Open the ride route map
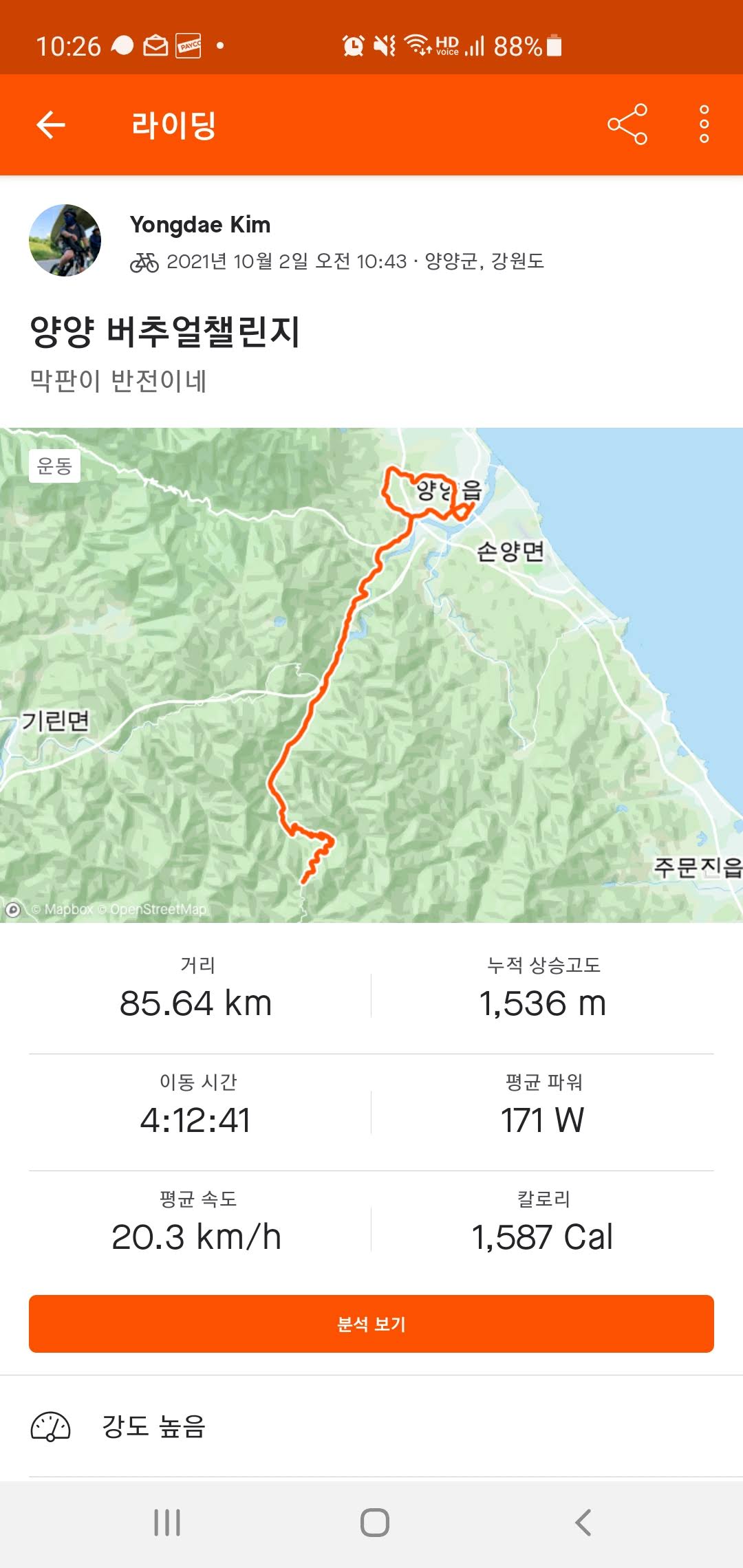Screen dimensions: 743x1568 (371, 674)
